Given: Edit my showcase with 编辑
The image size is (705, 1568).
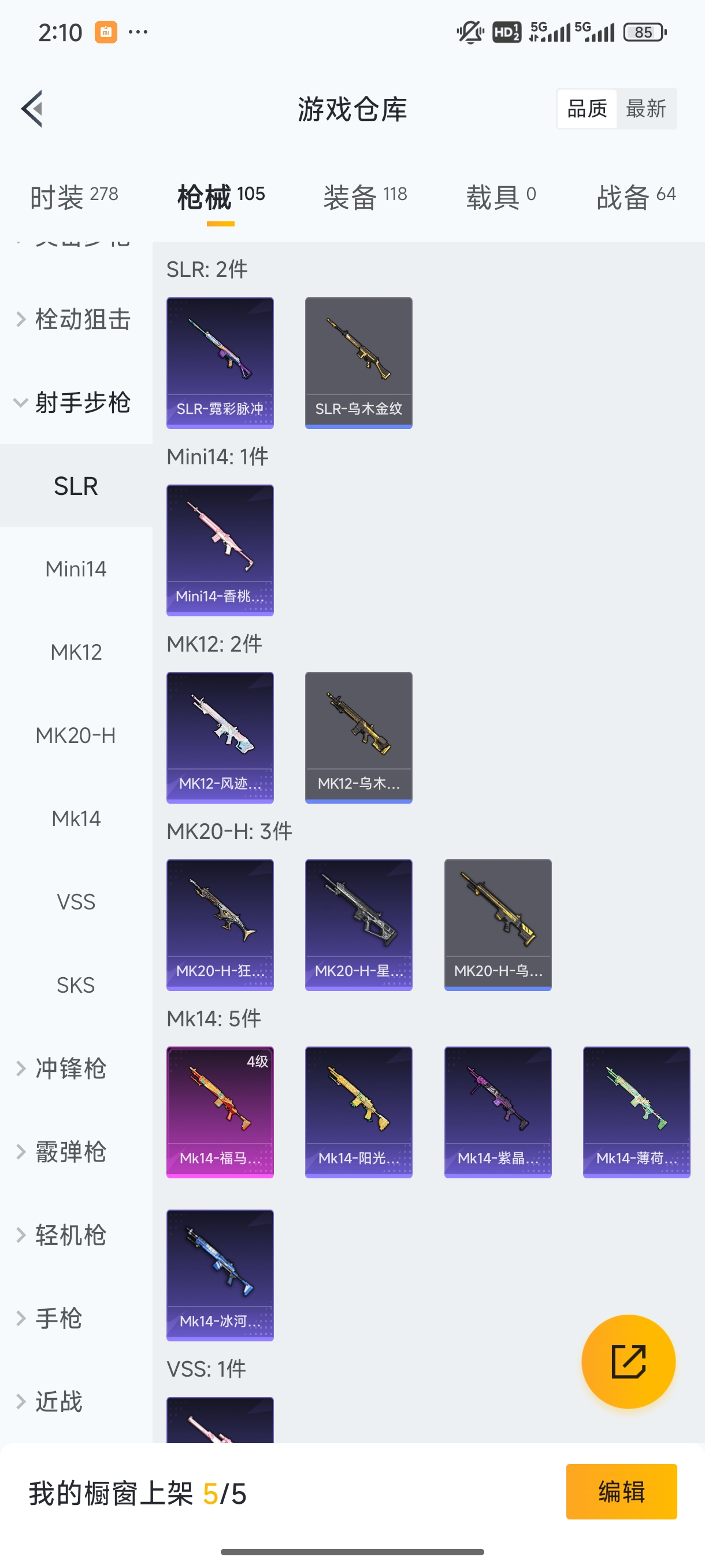Looking at the screenshot, I should pos(621,1491).
